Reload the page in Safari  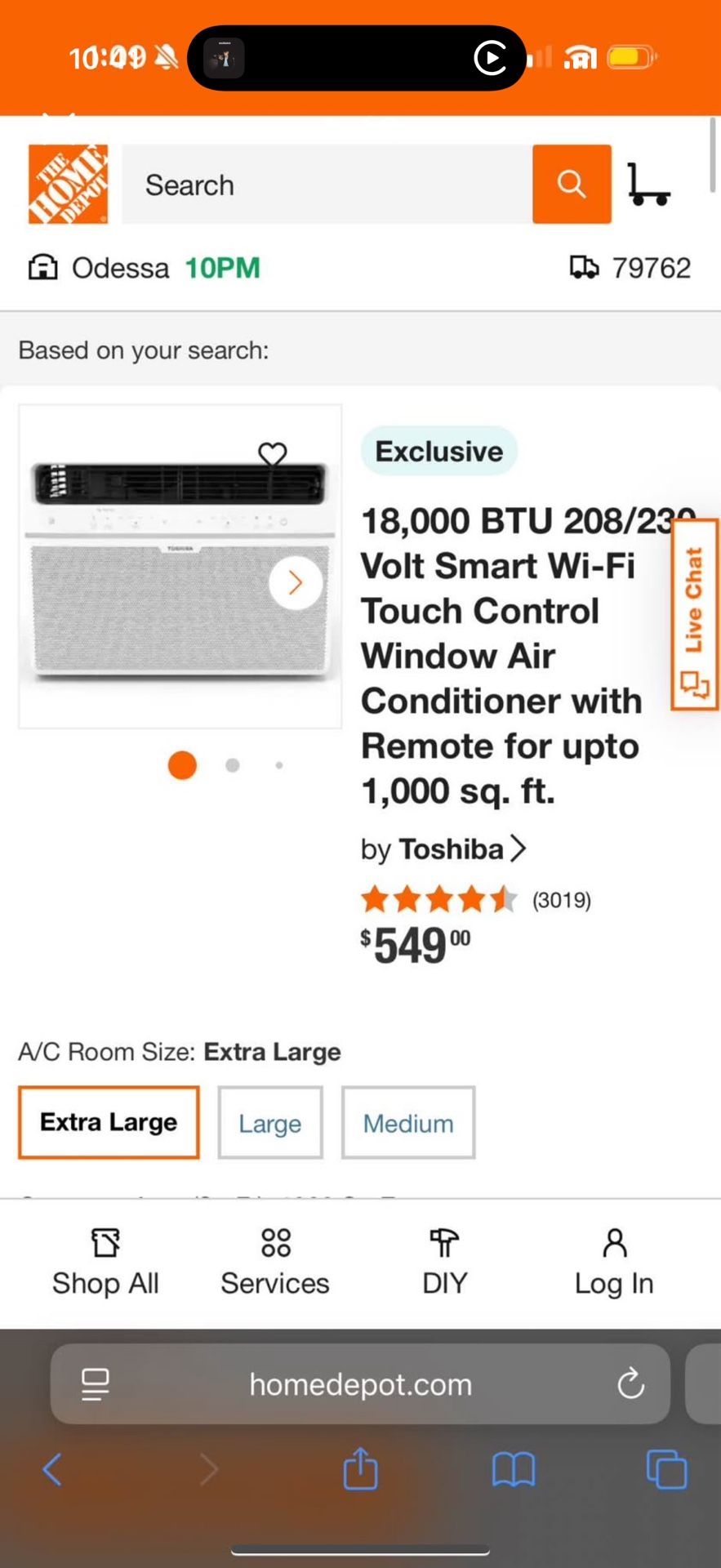pyautogui.click(x=629, y=1384)
